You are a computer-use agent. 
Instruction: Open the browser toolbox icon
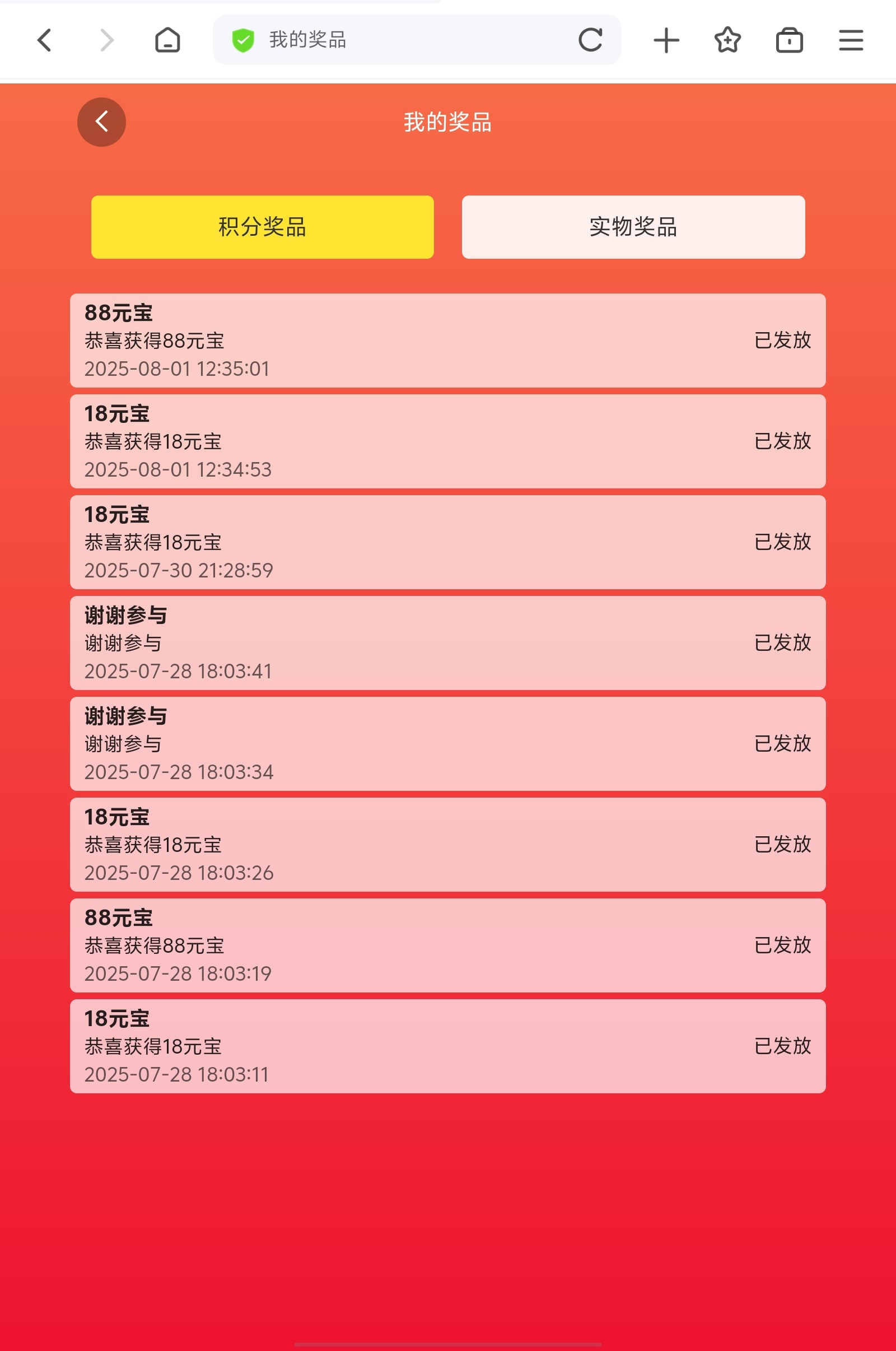coord(789,40)
